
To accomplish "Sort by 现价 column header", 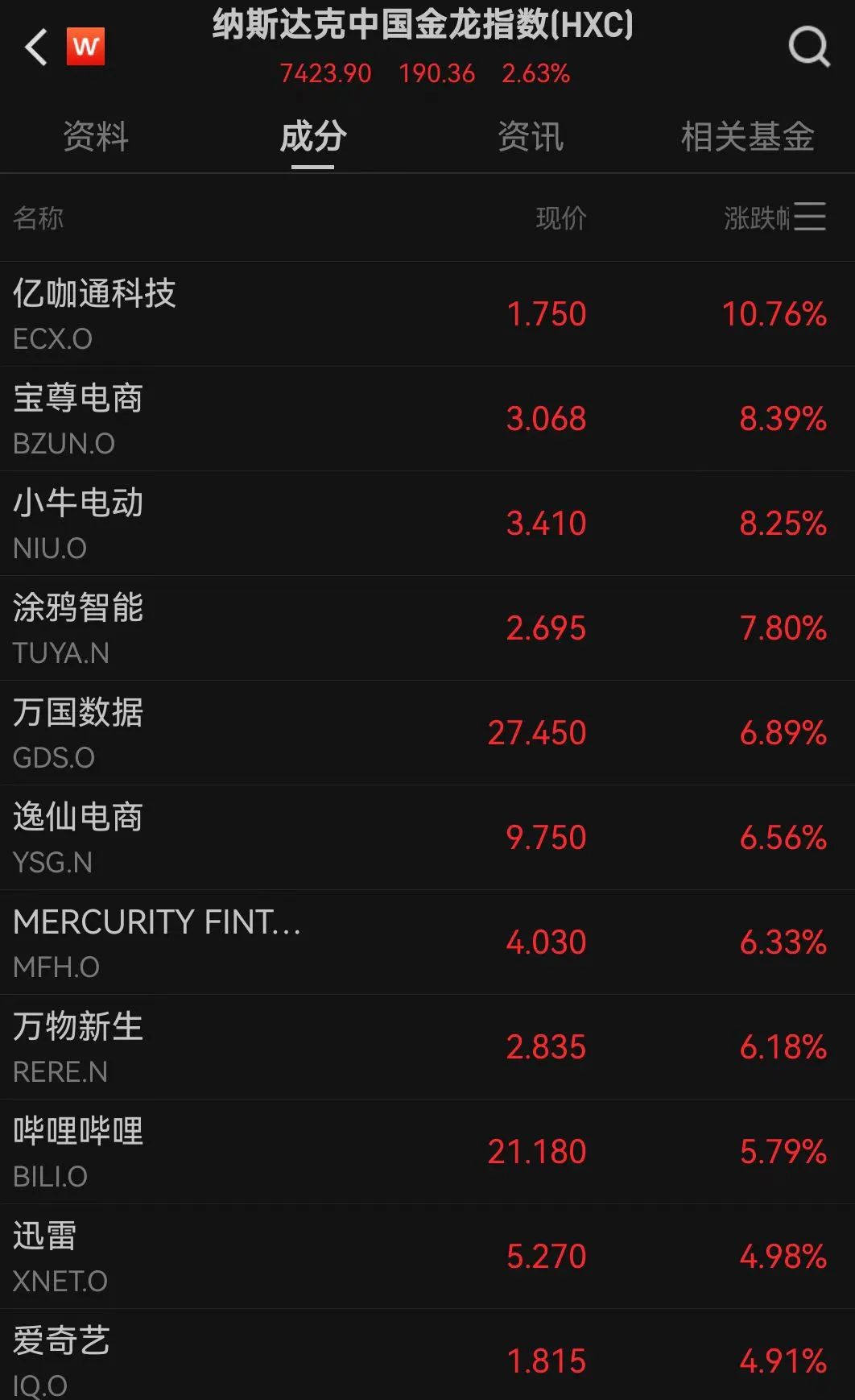I will (x=561, y=217).
